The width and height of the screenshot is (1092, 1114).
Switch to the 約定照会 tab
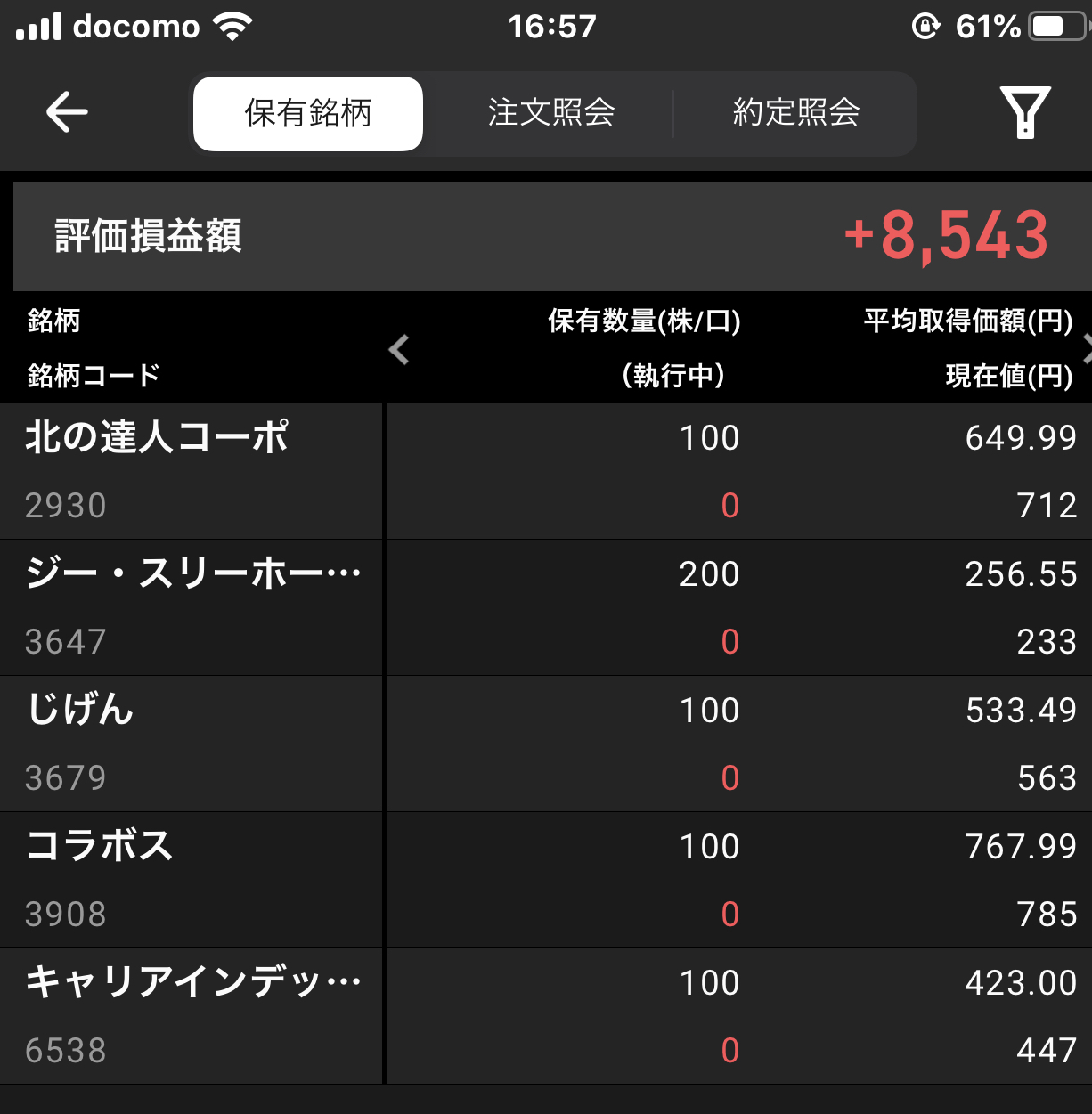pyautogui.click(x=795, y=113)
